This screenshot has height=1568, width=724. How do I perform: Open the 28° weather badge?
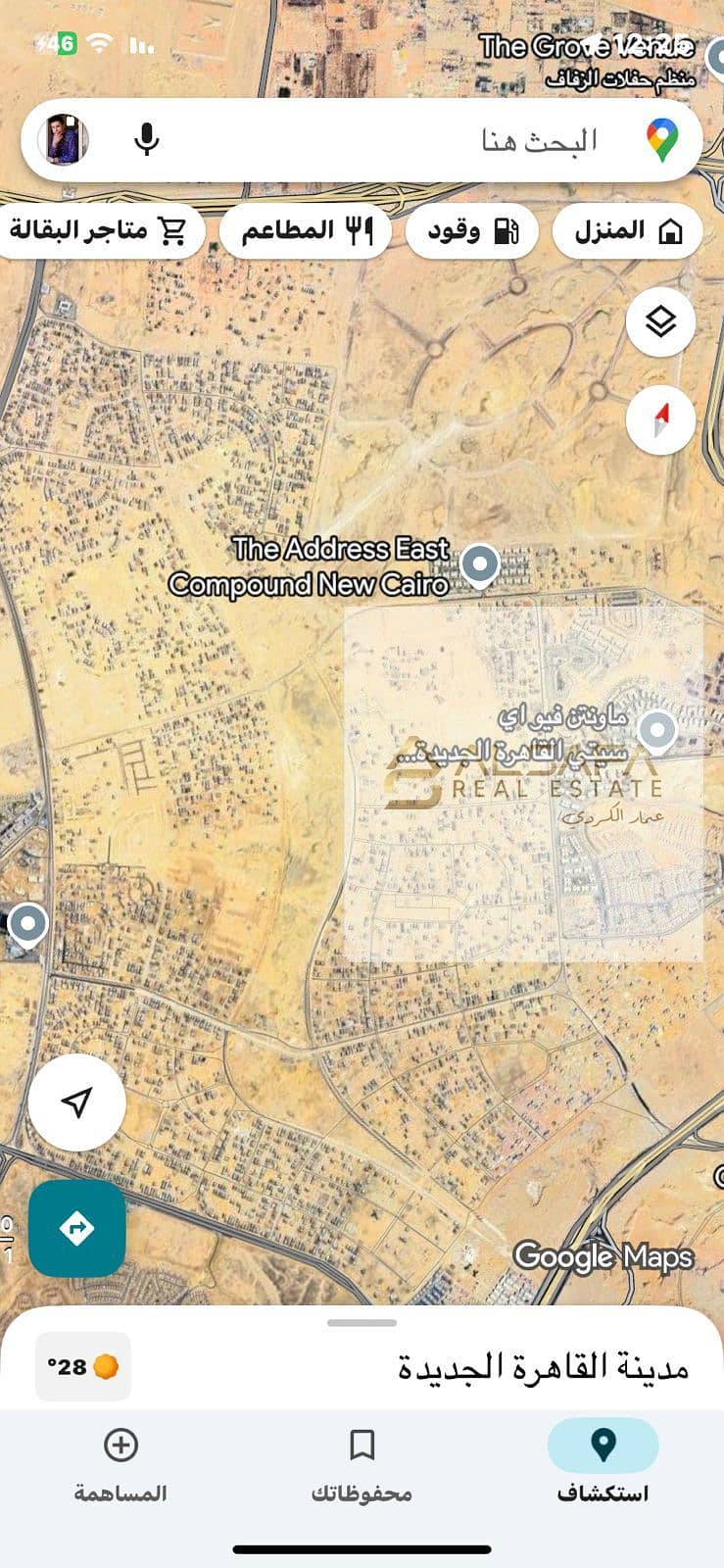[x=83, y=1366]
